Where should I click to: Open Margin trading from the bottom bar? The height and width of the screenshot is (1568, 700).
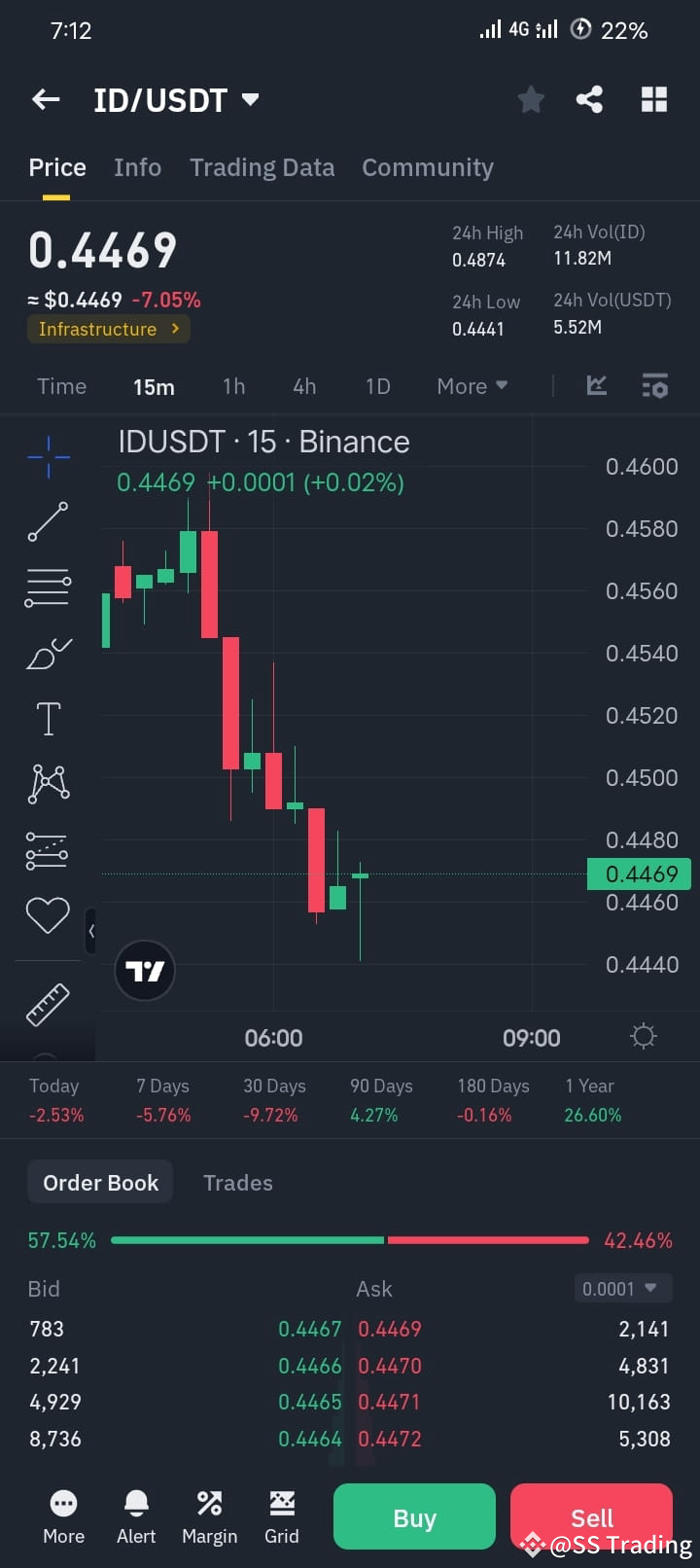tap(209, 1515)
